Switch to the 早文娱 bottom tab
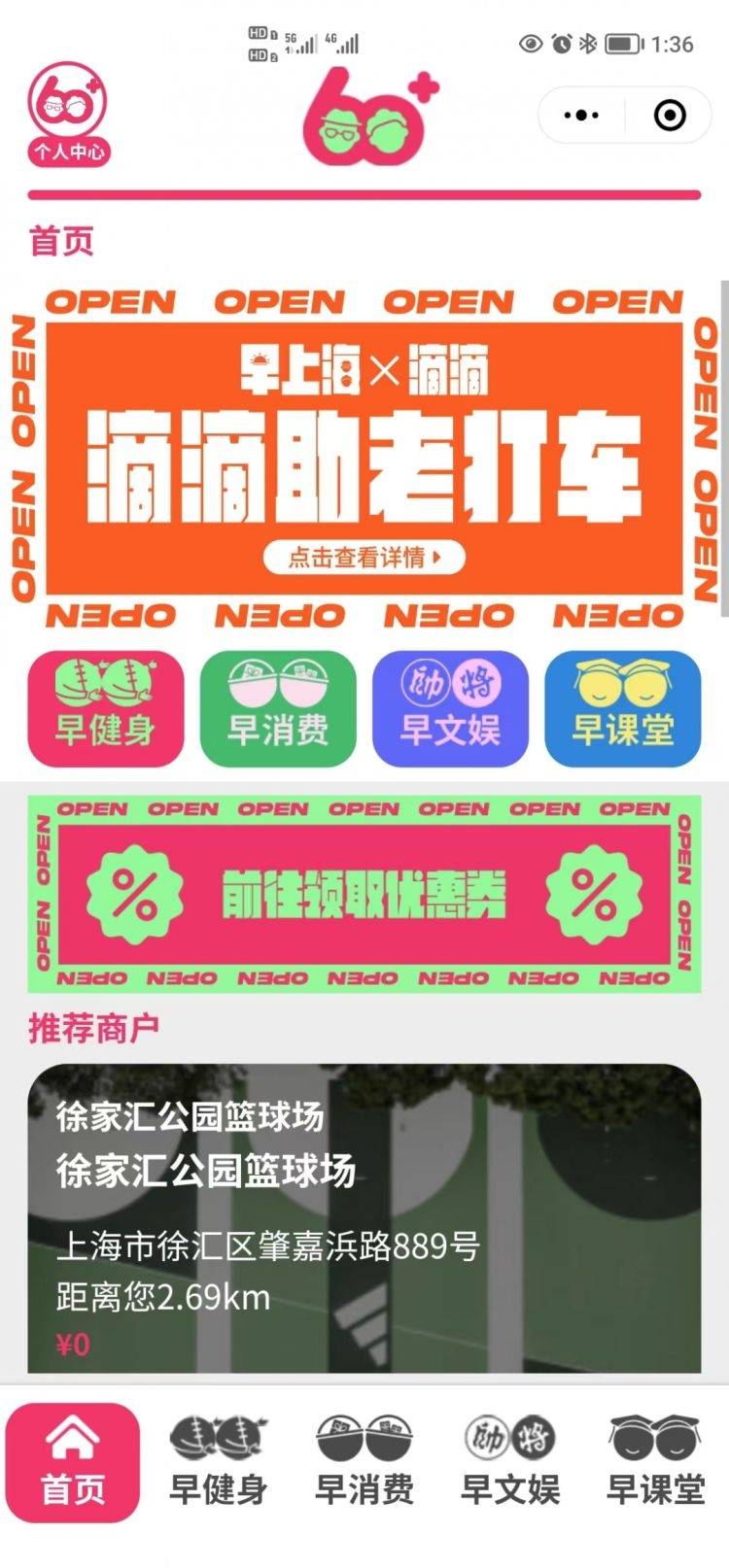The width and height of the screenshot is (729, 1568). pos(509,1462)
